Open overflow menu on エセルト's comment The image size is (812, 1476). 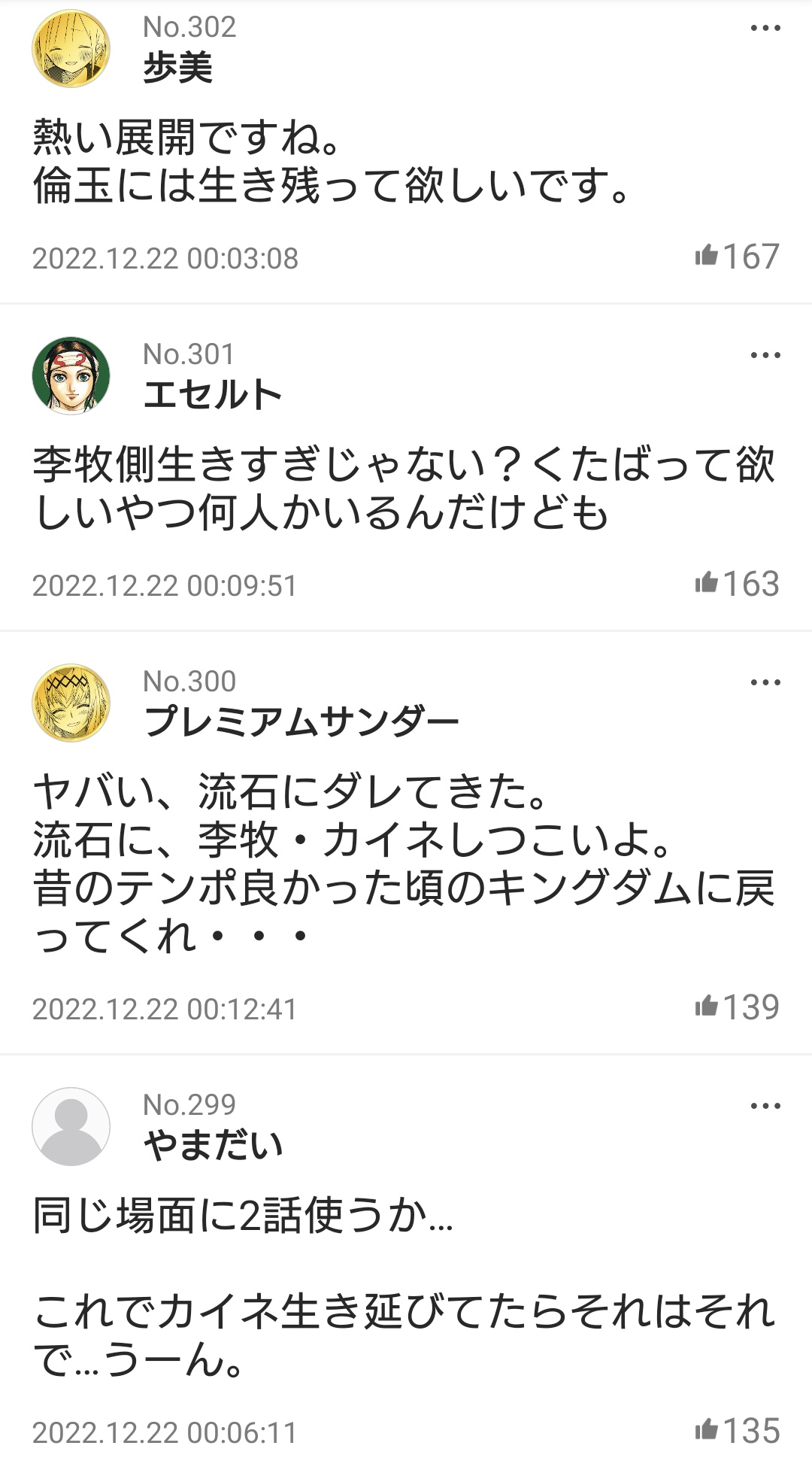click(765, 355)
